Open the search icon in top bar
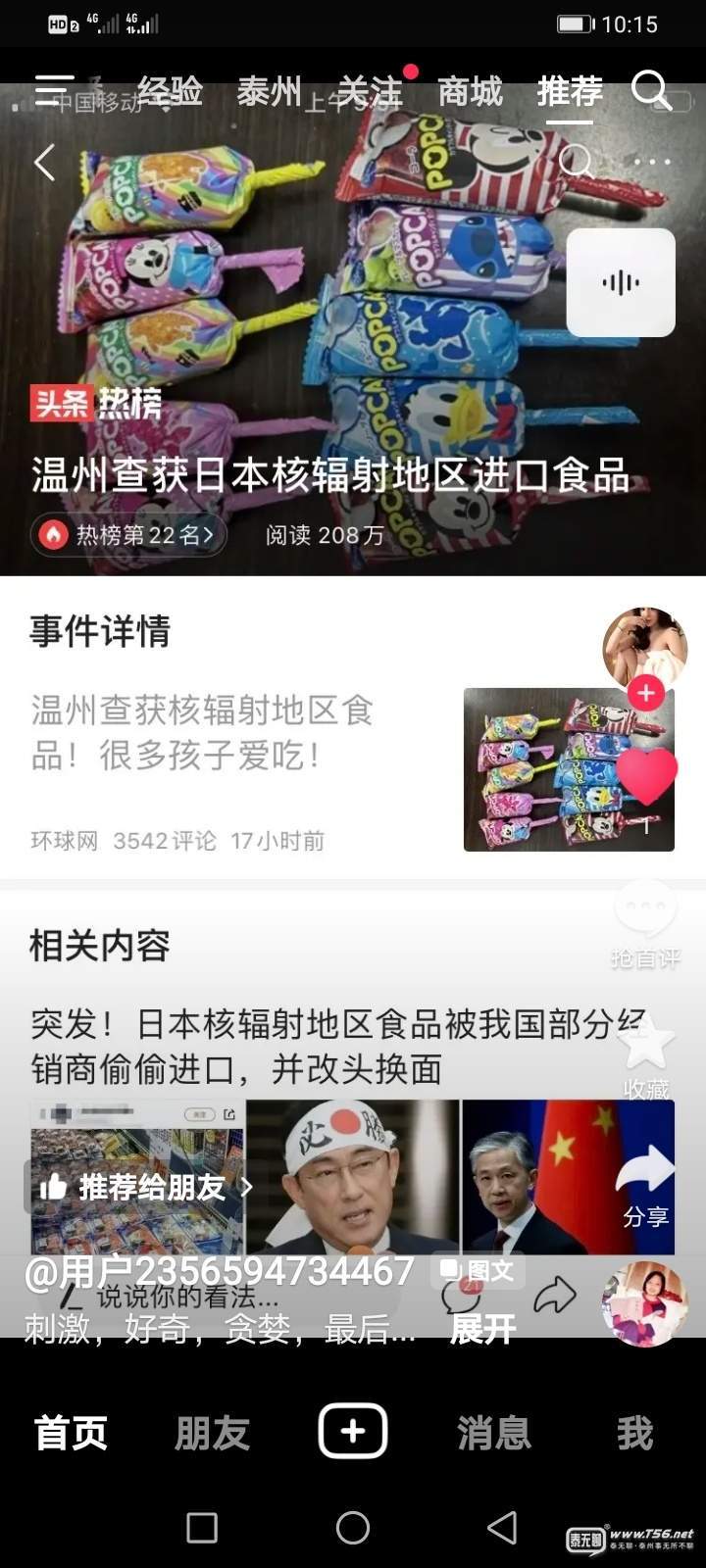Viewport: 706px width, 1568px height. coord(650,91)
